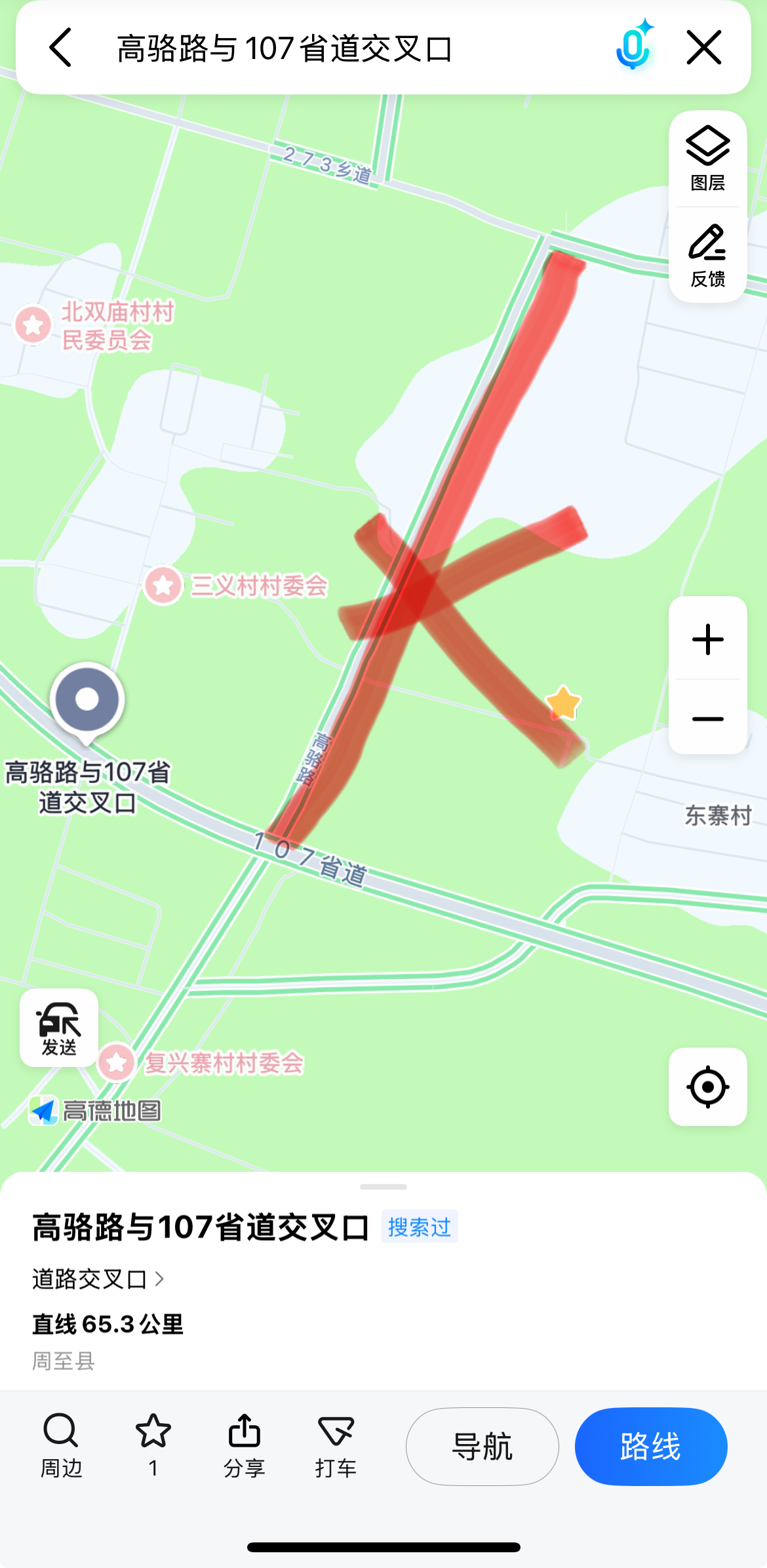Zoom in on the map
The image size is (767, 1568).
pyautogui.click(x=708, y=639)
